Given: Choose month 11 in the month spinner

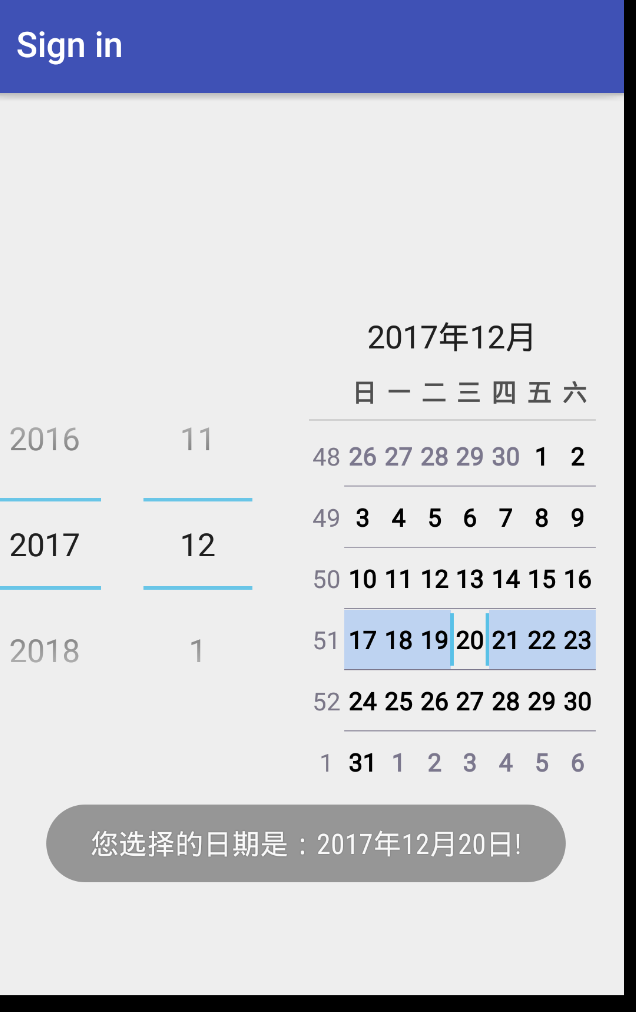Looking at the screenshot, I should 197,440.
